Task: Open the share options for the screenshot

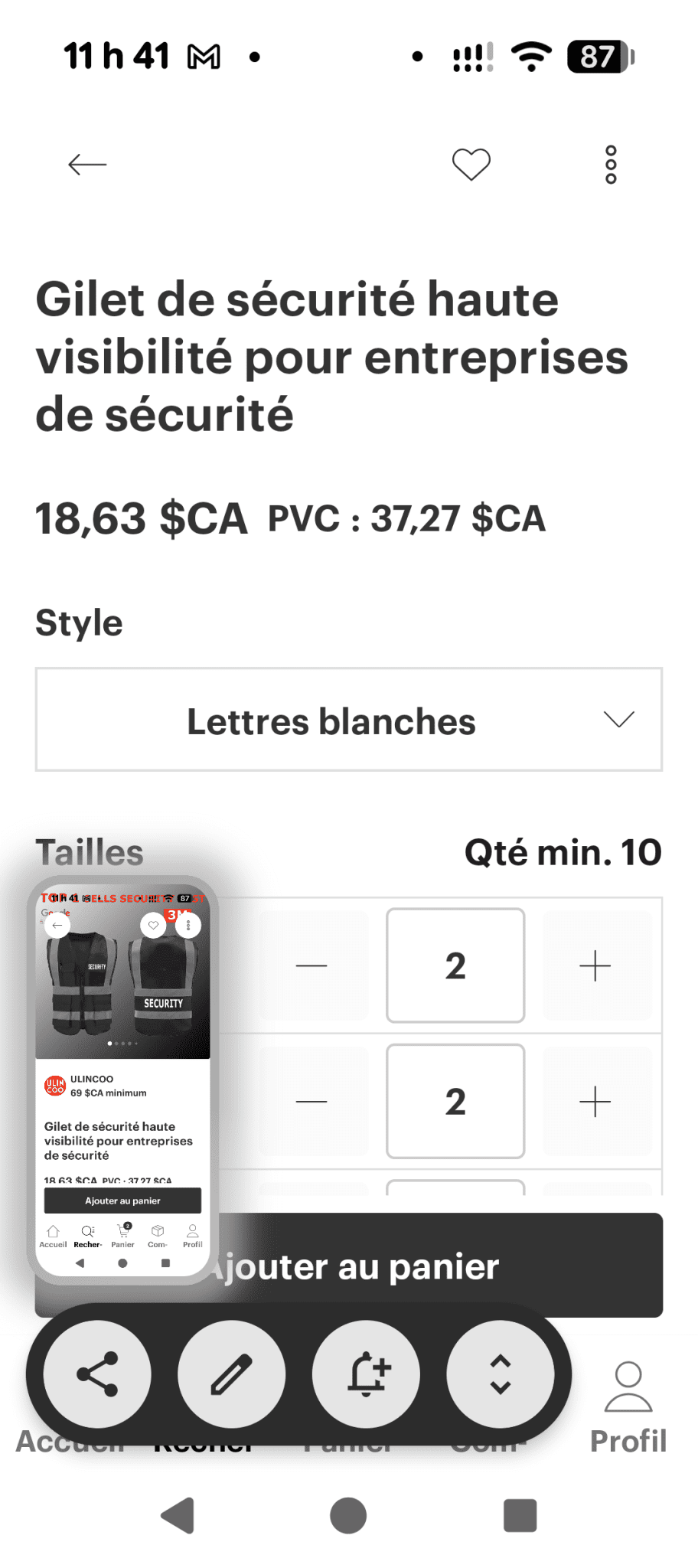Action: click(95, 1374)
